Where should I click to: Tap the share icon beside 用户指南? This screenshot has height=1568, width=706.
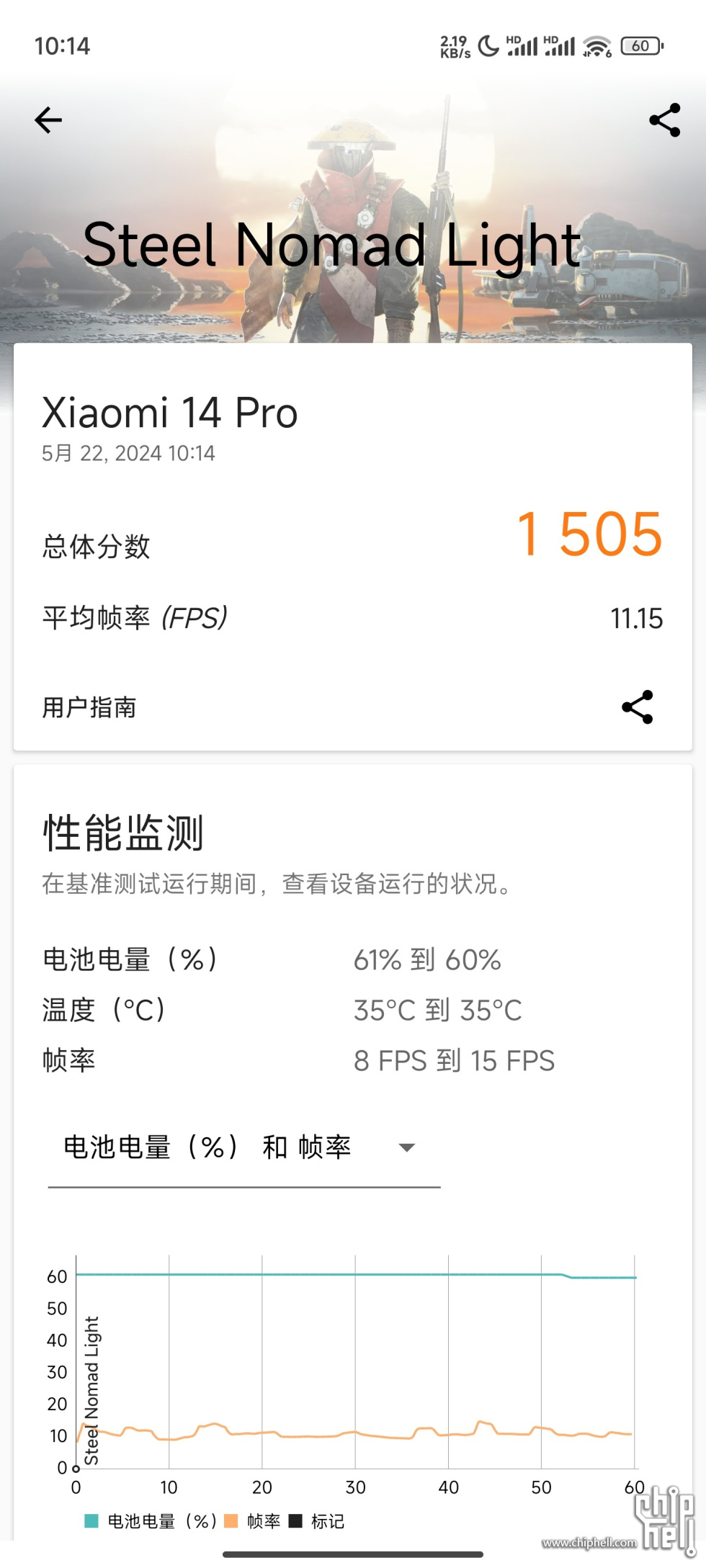pos(637,707)
